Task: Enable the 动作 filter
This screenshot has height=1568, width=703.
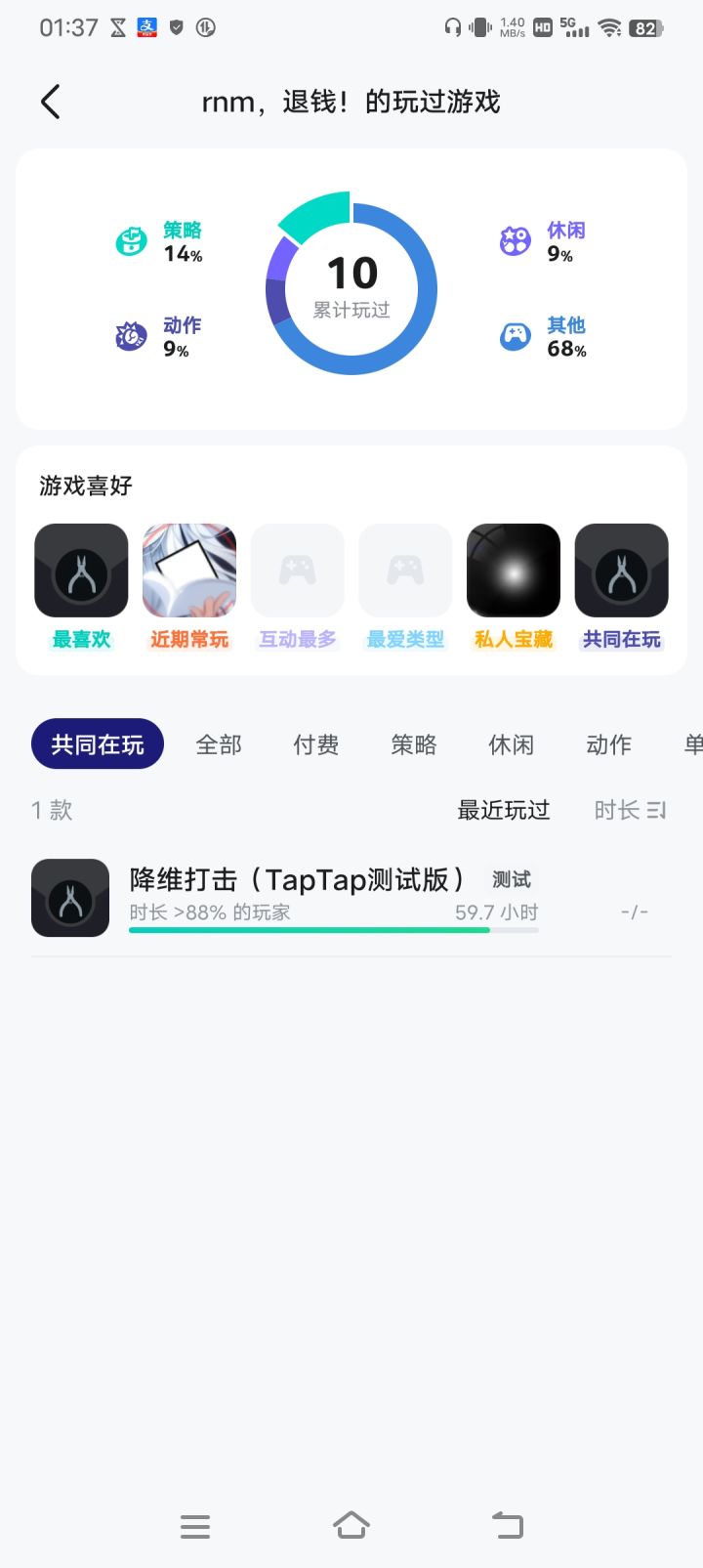Action: (607, 744)
